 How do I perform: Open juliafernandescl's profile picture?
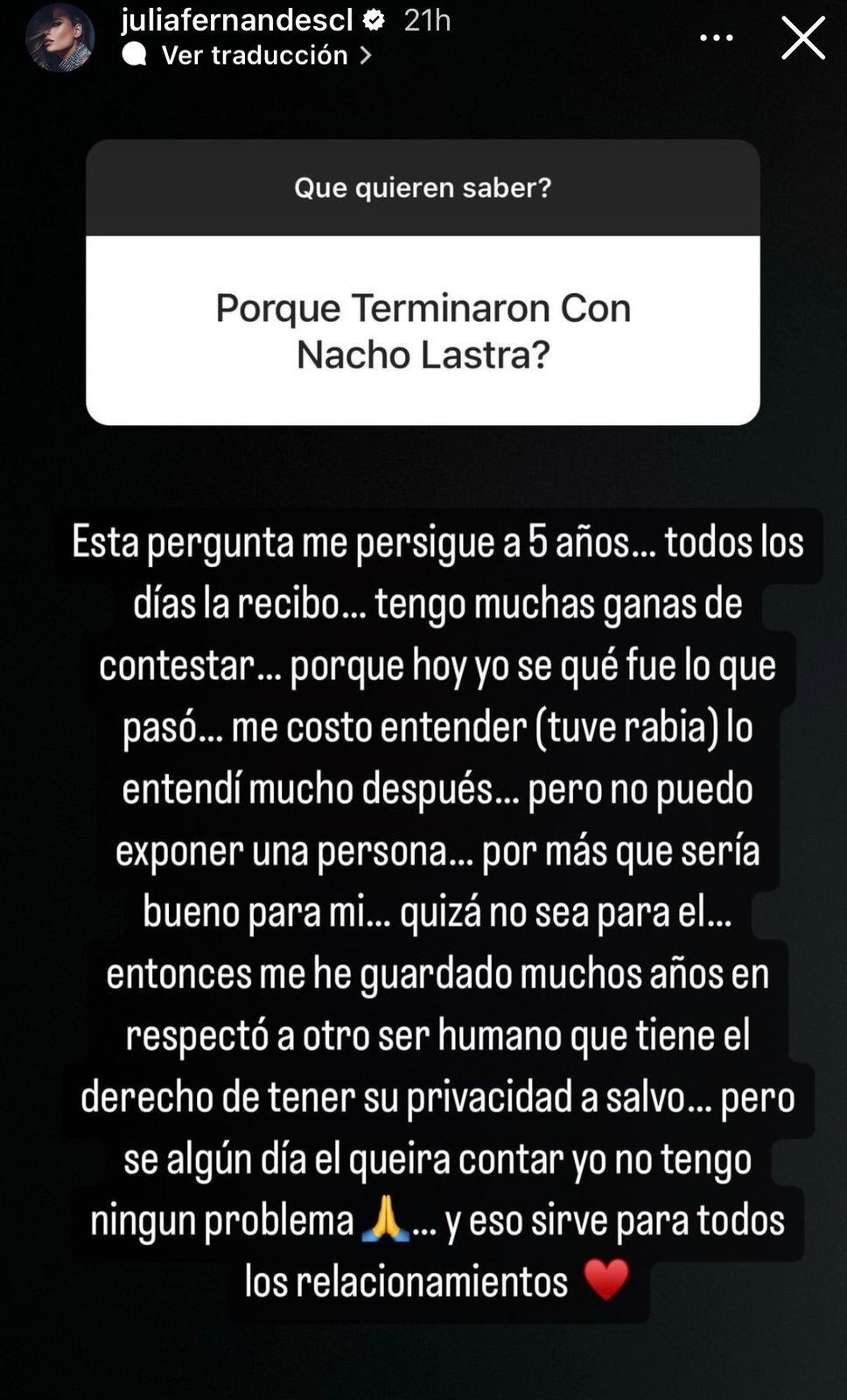[59, 37]
